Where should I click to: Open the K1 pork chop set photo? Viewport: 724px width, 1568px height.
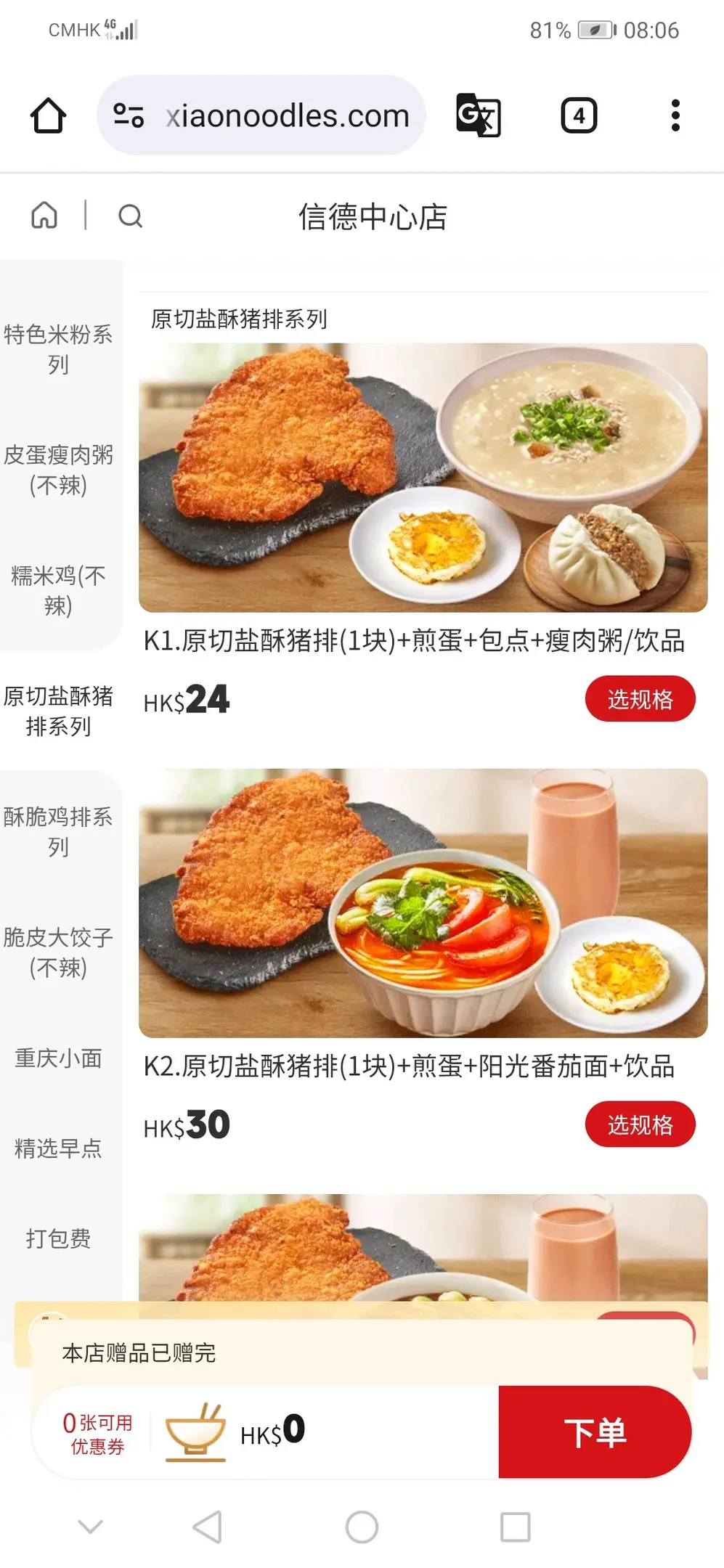pos(423,478)
